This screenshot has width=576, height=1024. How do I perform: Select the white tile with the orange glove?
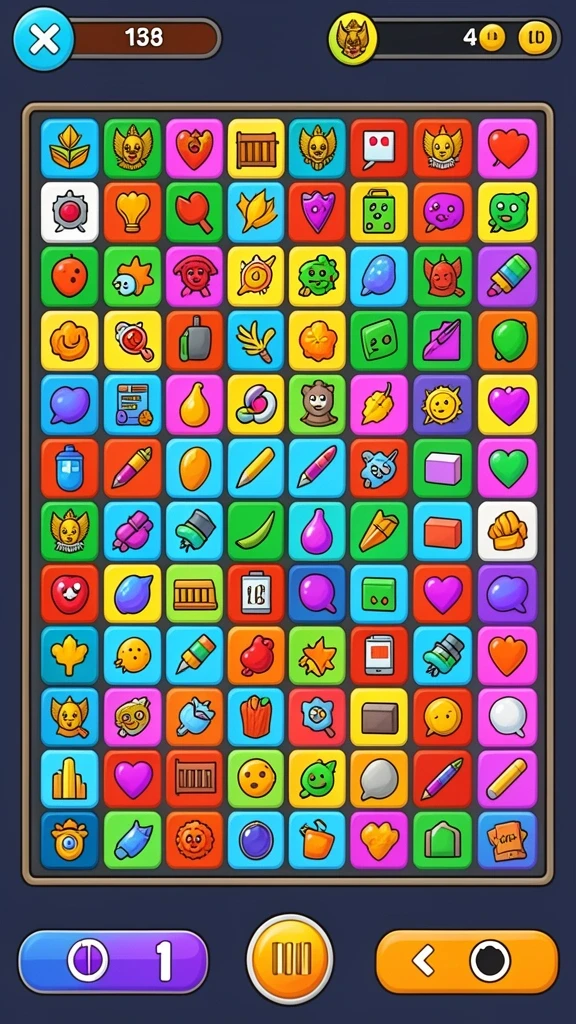point(507,531)
